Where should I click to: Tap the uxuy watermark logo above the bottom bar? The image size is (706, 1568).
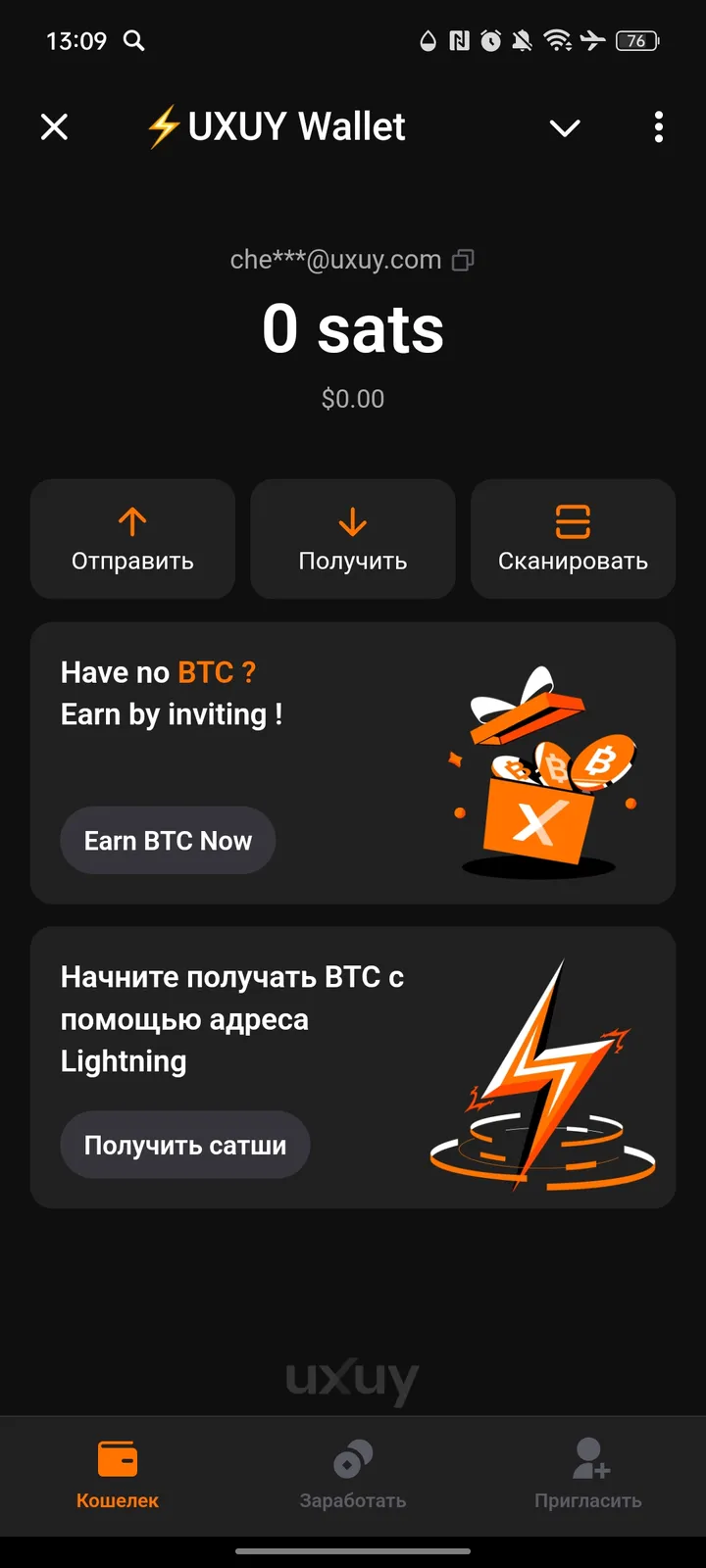click(353, 1378)
